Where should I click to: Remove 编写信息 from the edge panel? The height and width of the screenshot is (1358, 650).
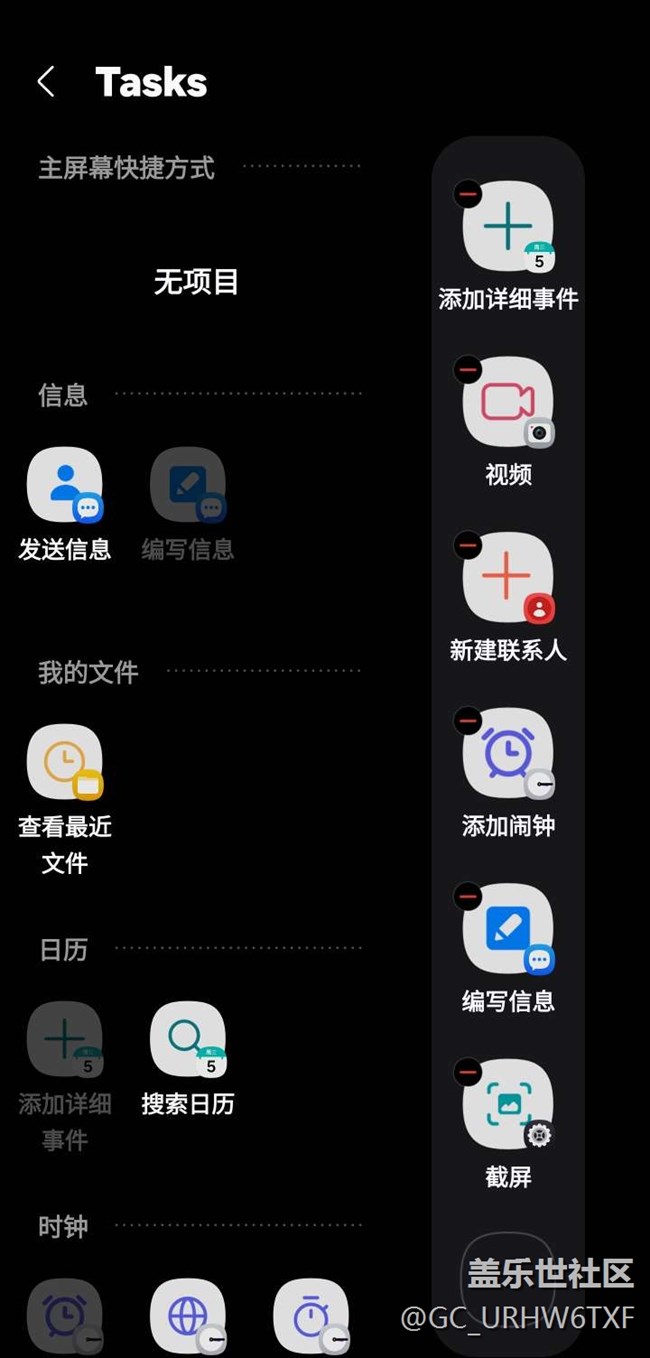(x=467, y=896)
